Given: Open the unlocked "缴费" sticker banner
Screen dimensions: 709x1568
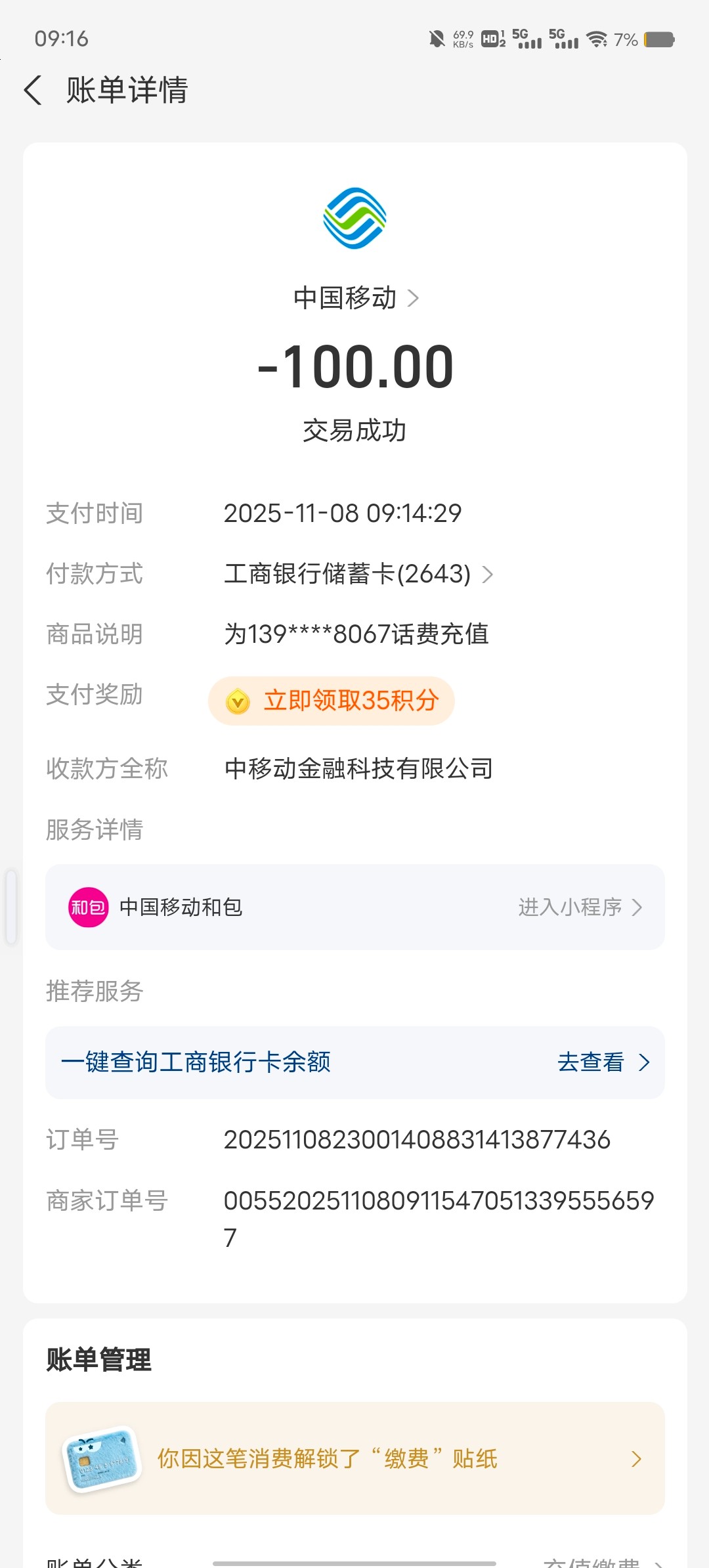Looking at the screenshot, I should pyautogui.click(x=354, y=1458).
